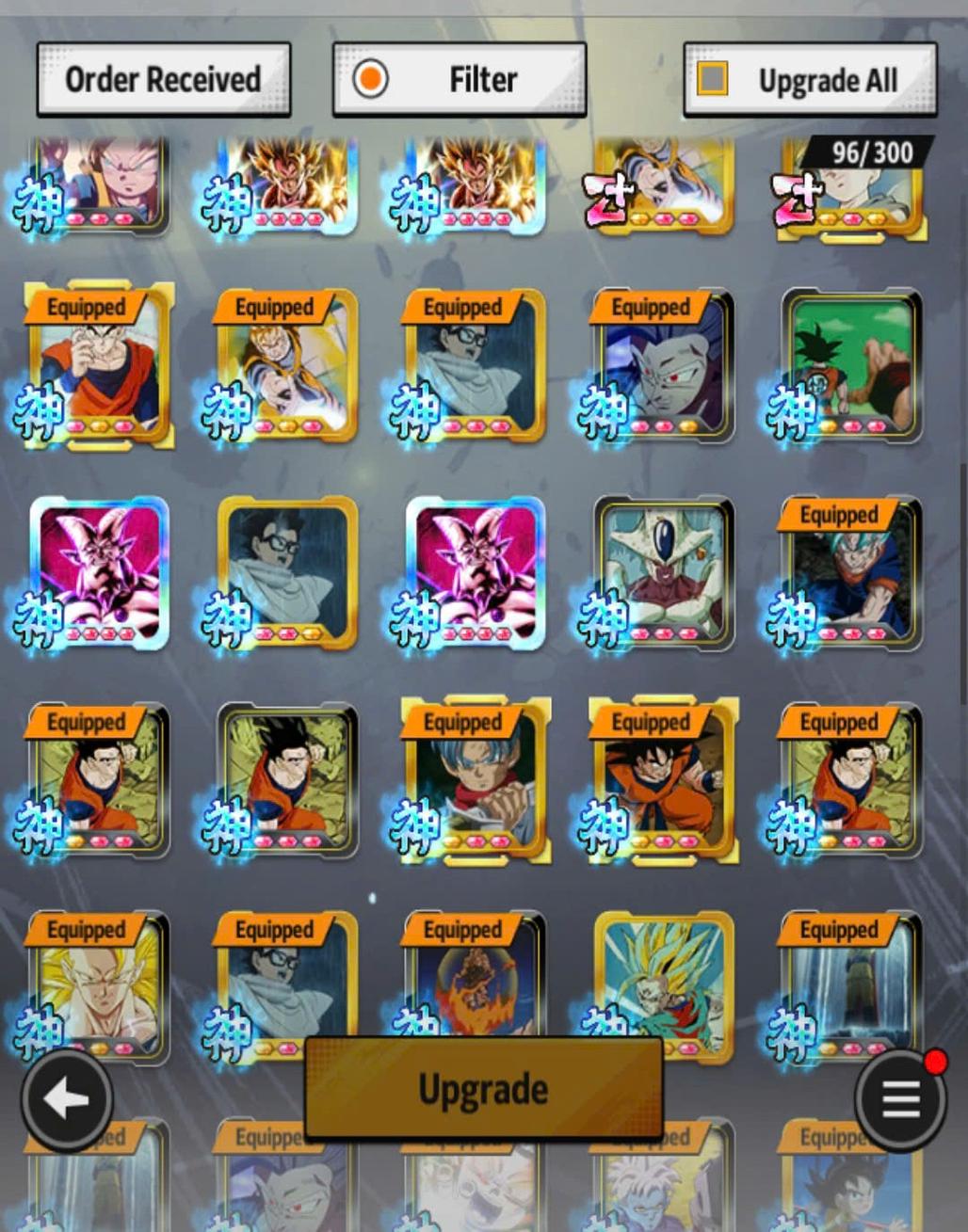
Task: Open the hamburger menu with red dot
Action: click(900, 1098)
